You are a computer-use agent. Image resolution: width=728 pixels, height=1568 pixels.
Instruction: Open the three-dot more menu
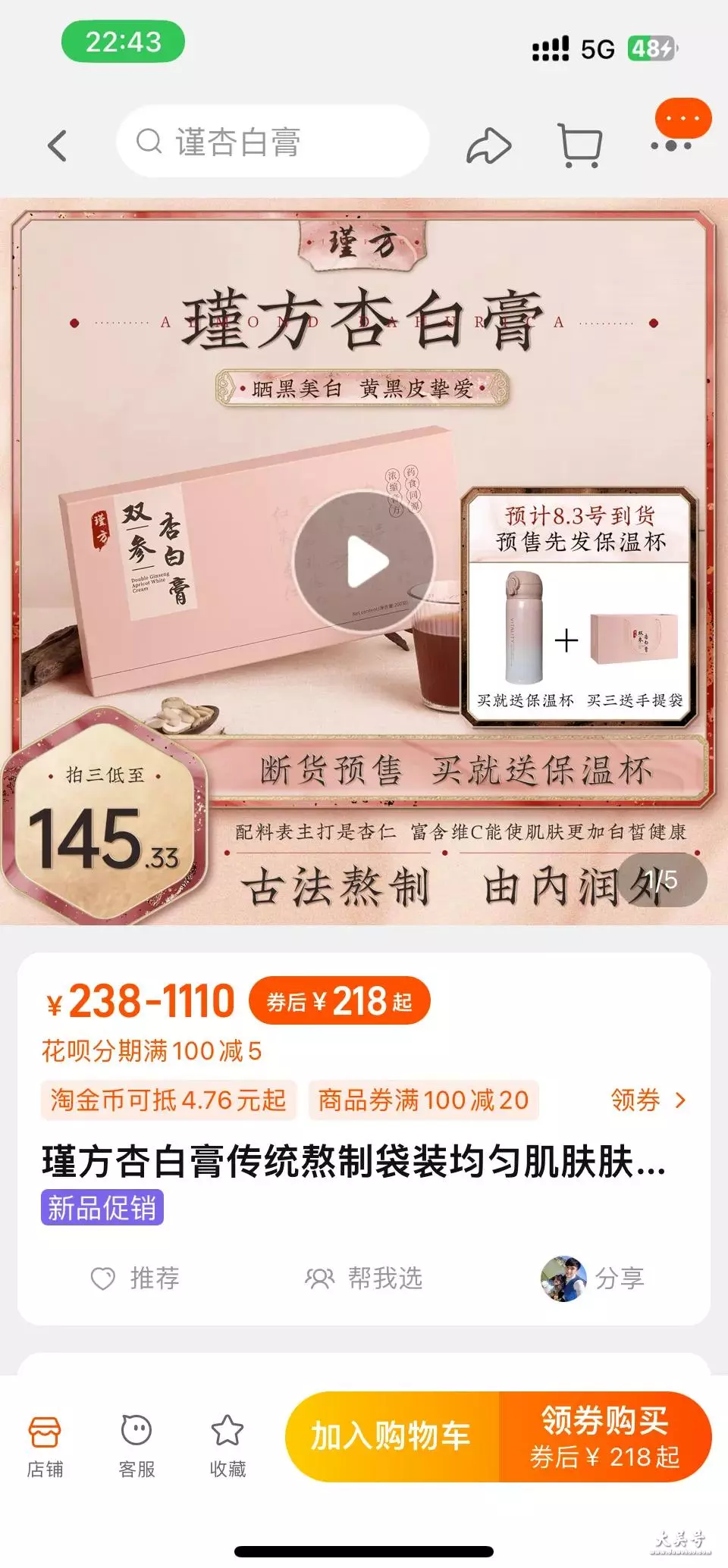point(672,144)
